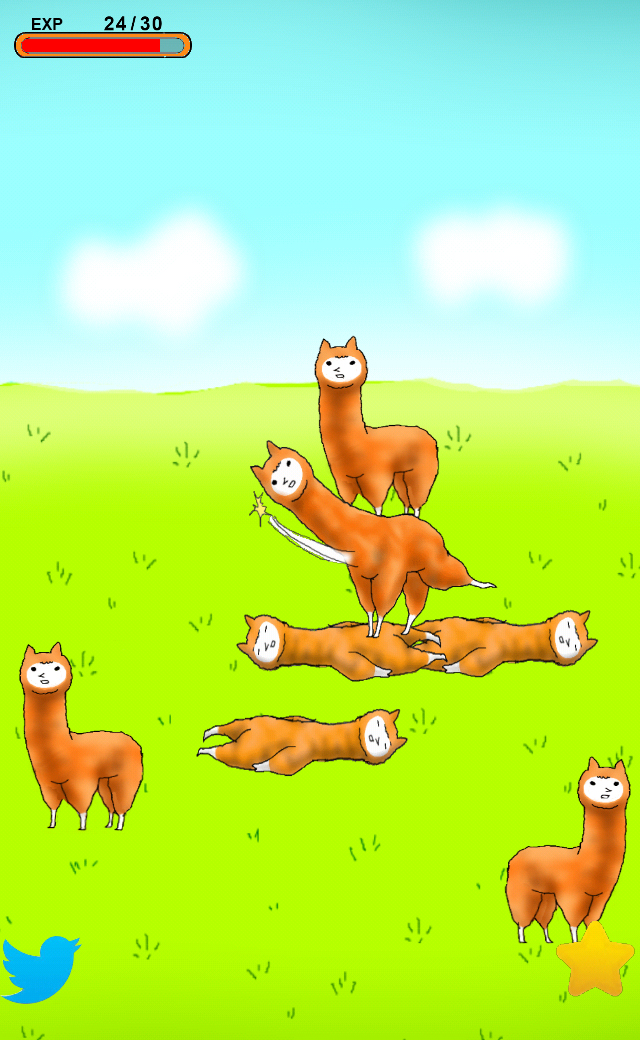Viewport: 640px width, 1040px height.
Task: Tap the alpaca standing on top of the pile
Action: point(375,428)
